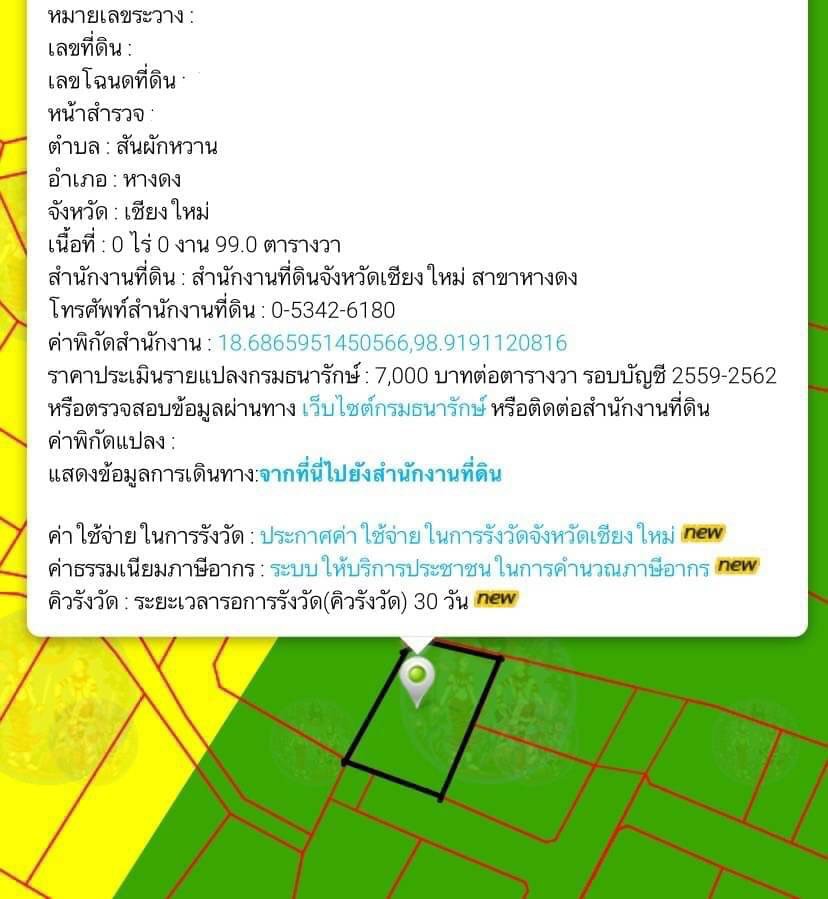Screen dimensions: 828x899
Task: Open ประกาศค่าใช้จ่ายในการรังวัดจังหวัดเชียงใหม่ link
Action: 467,533
